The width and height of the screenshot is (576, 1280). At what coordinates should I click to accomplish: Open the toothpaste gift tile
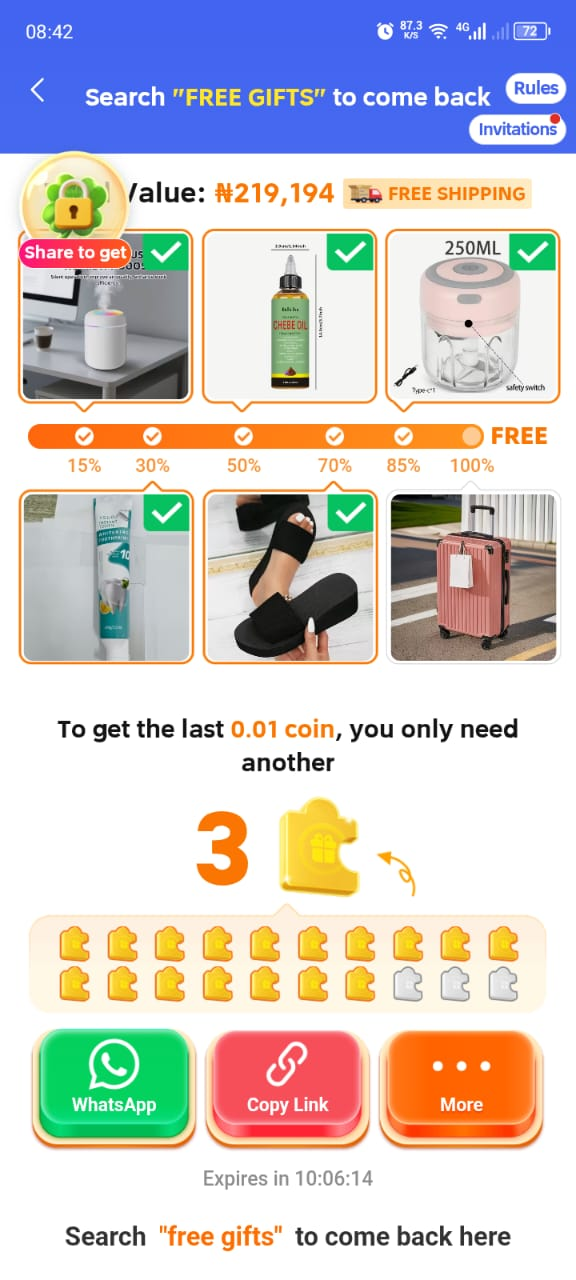106,577
